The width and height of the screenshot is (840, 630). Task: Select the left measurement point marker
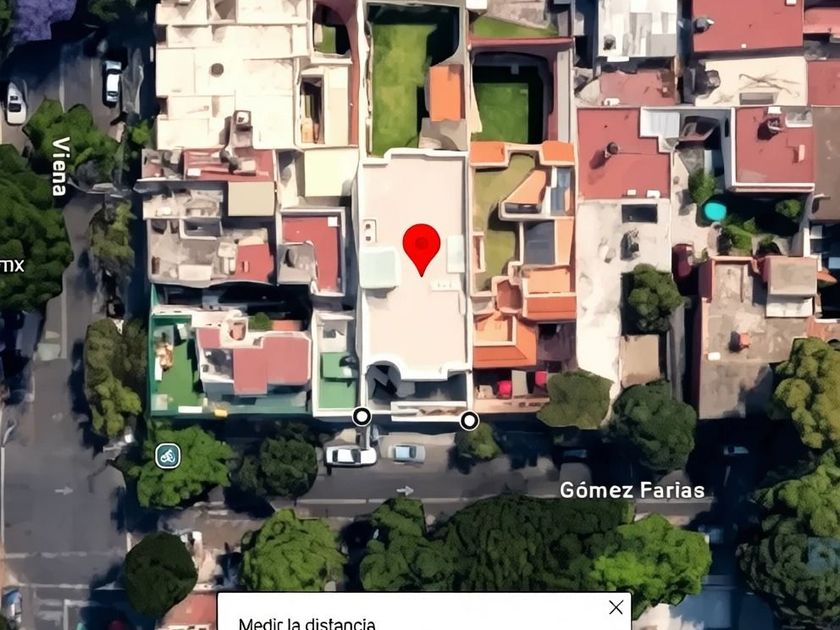click(362, 416)
